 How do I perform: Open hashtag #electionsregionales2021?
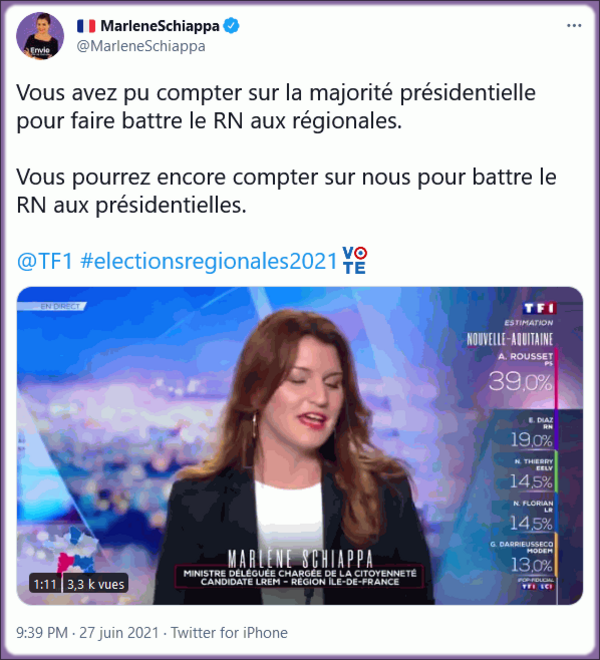pyautogui.click(x=206, y=261)
